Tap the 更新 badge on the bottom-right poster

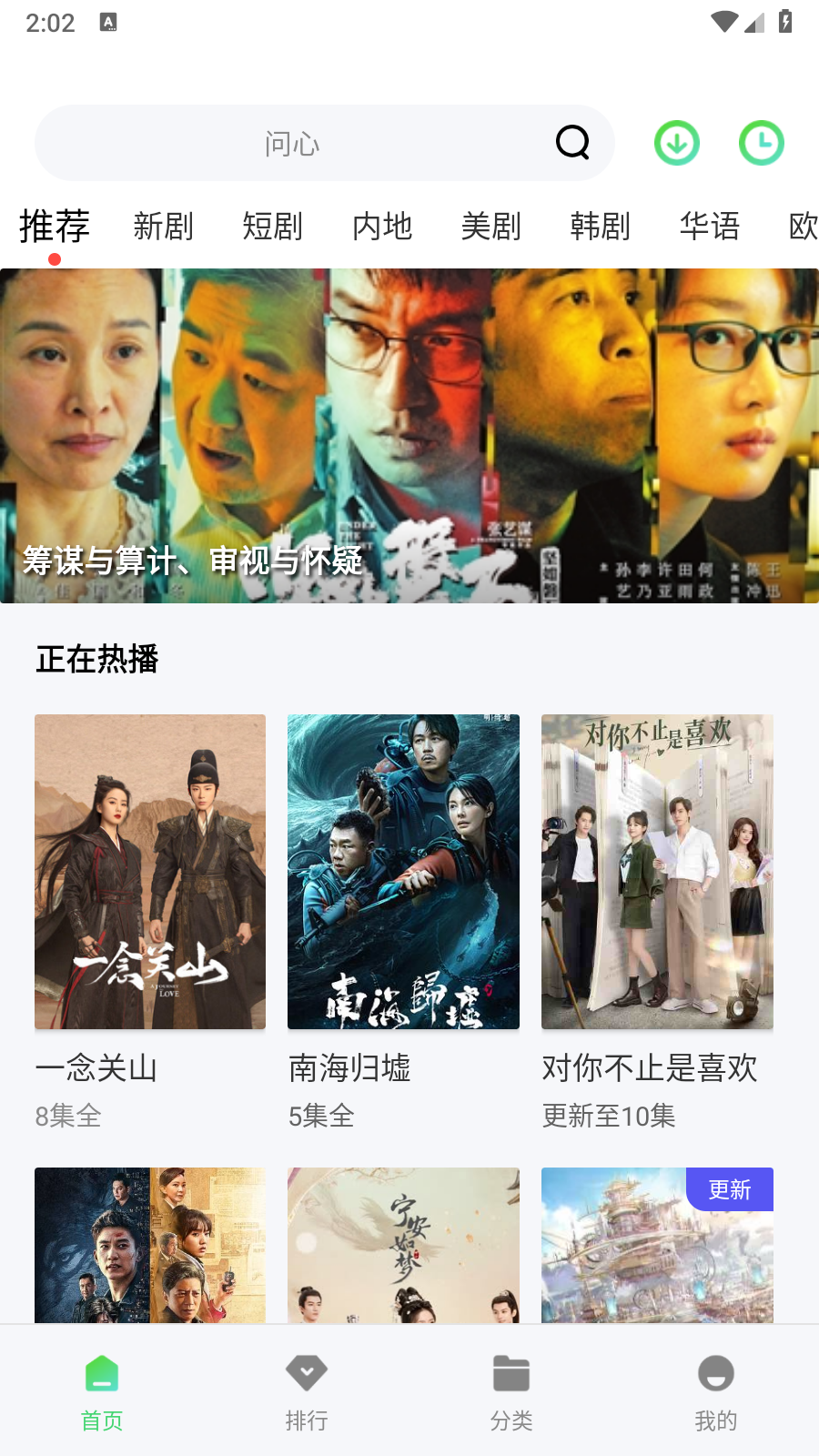[730, 1189]
